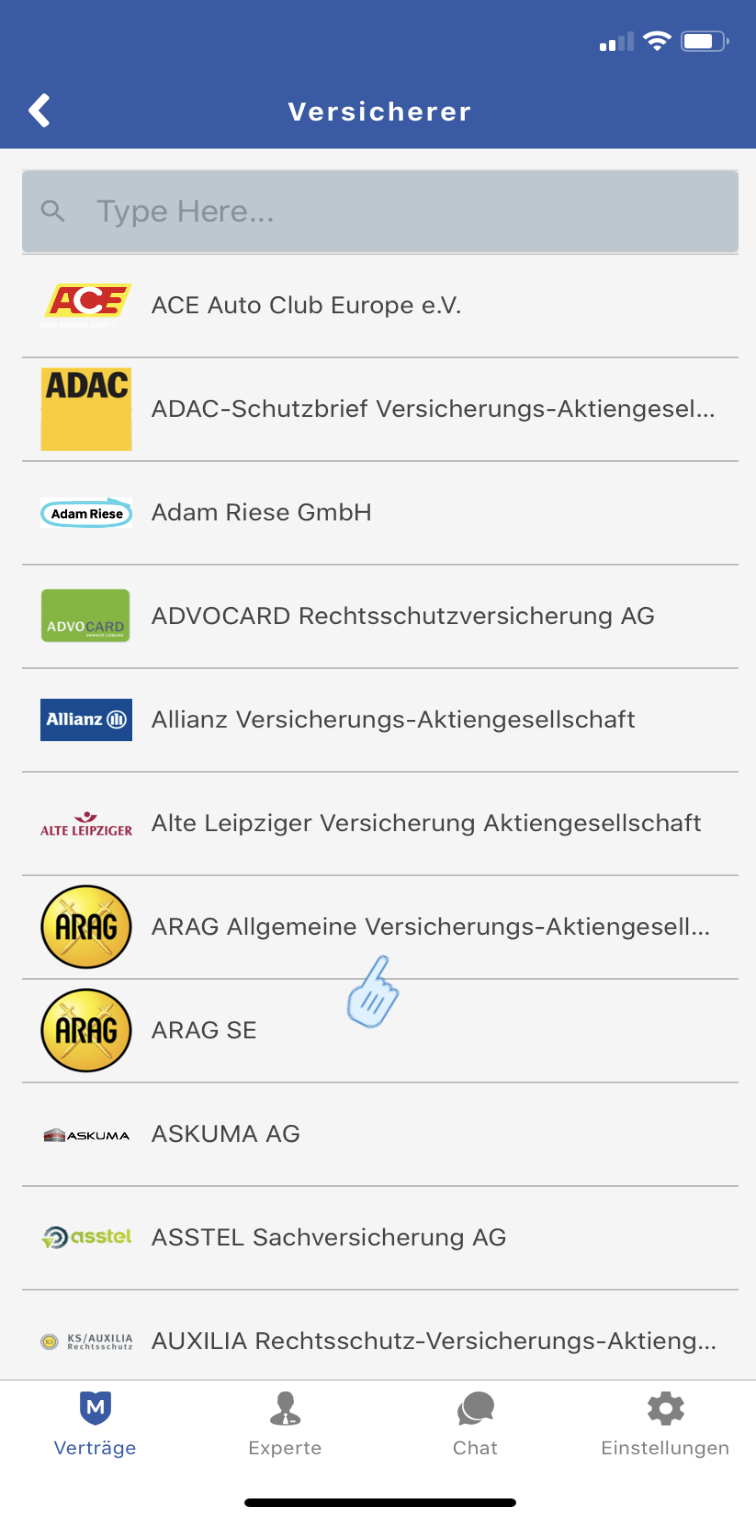Go to the Einstellungen tab
756x1518 pixels.
click(665, 1425)
